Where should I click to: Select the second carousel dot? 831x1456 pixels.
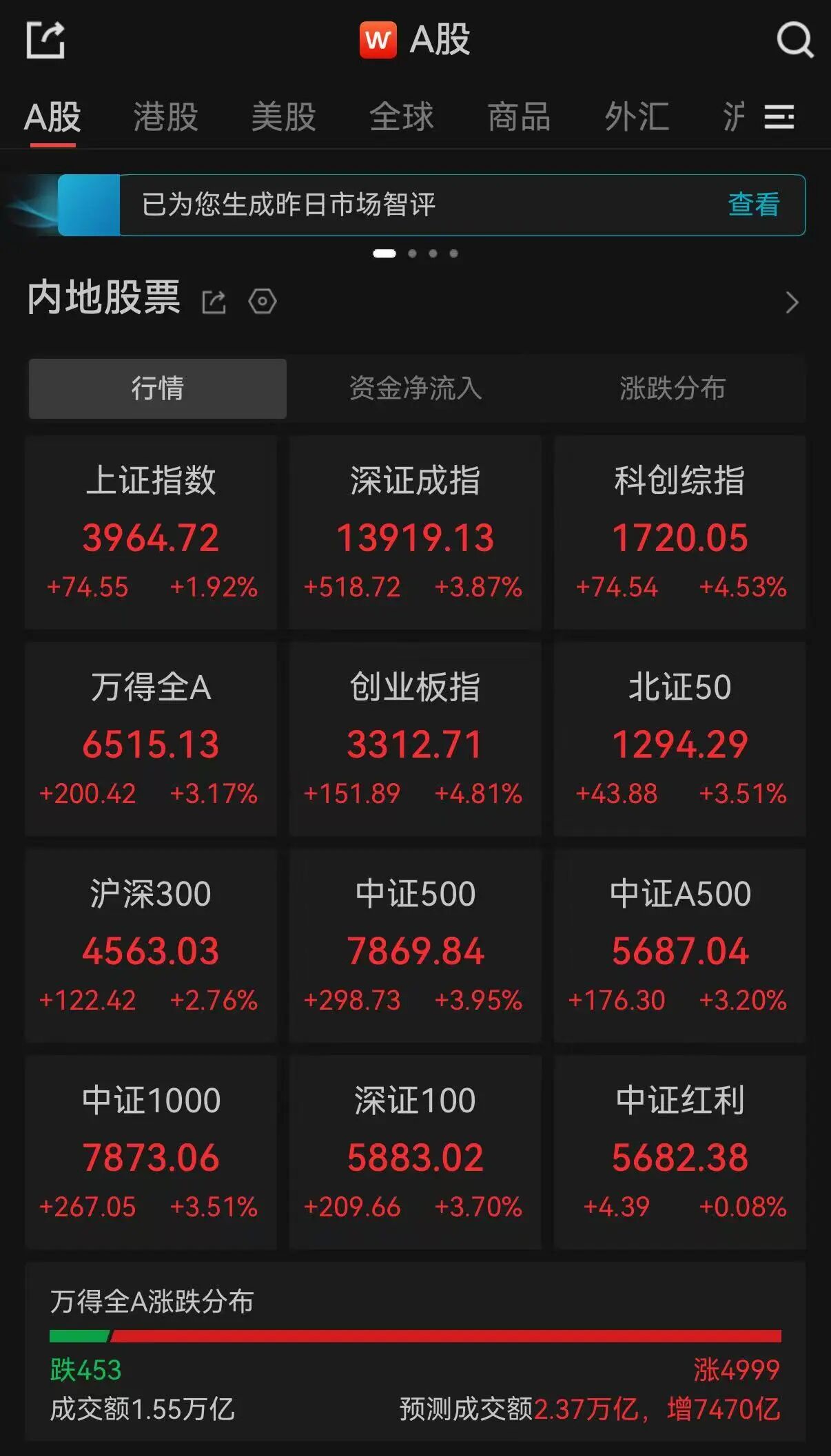coord(413,253)
